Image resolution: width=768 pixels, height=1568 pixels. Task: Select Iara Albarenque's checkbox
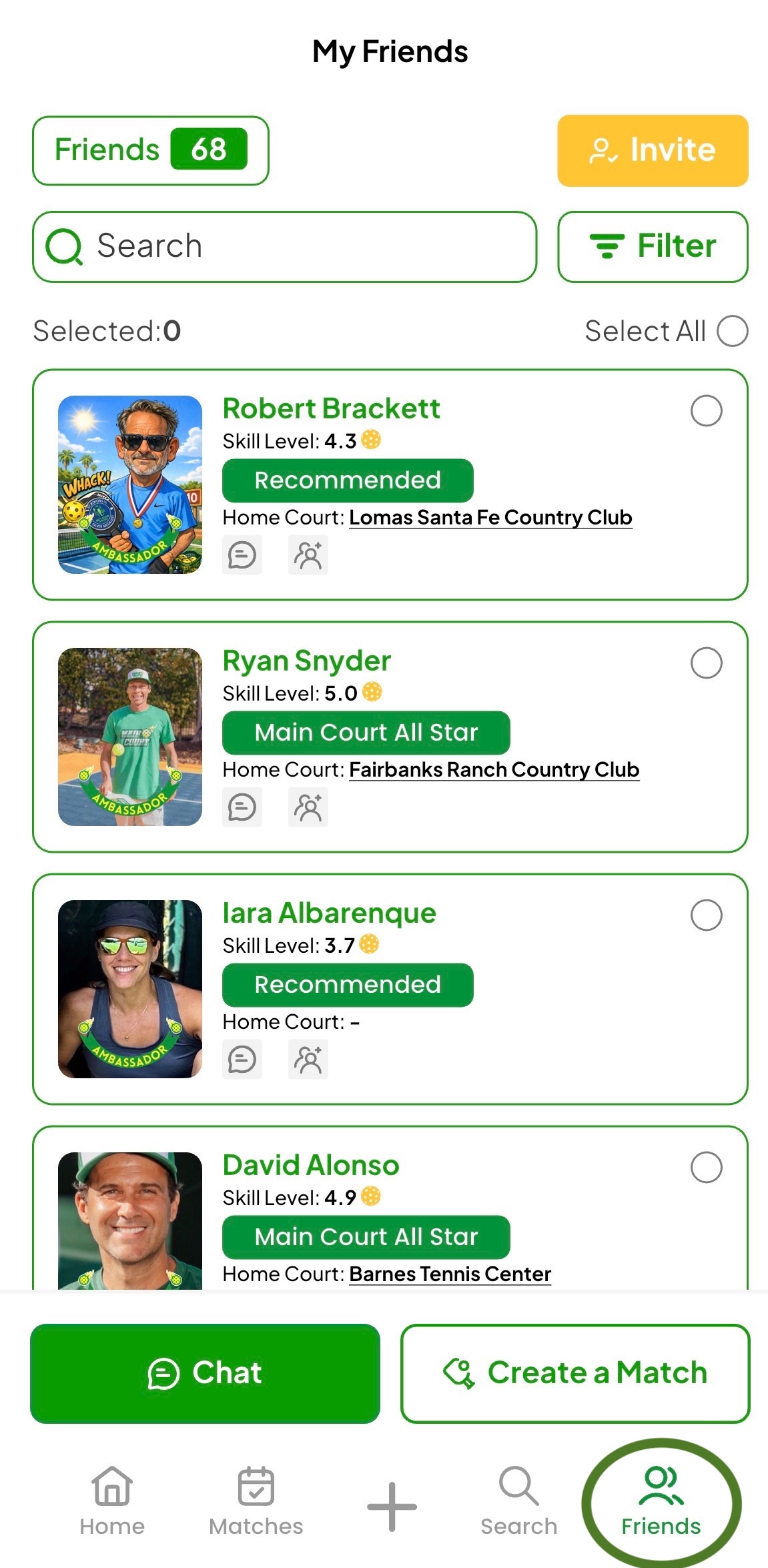click(706, 915)
